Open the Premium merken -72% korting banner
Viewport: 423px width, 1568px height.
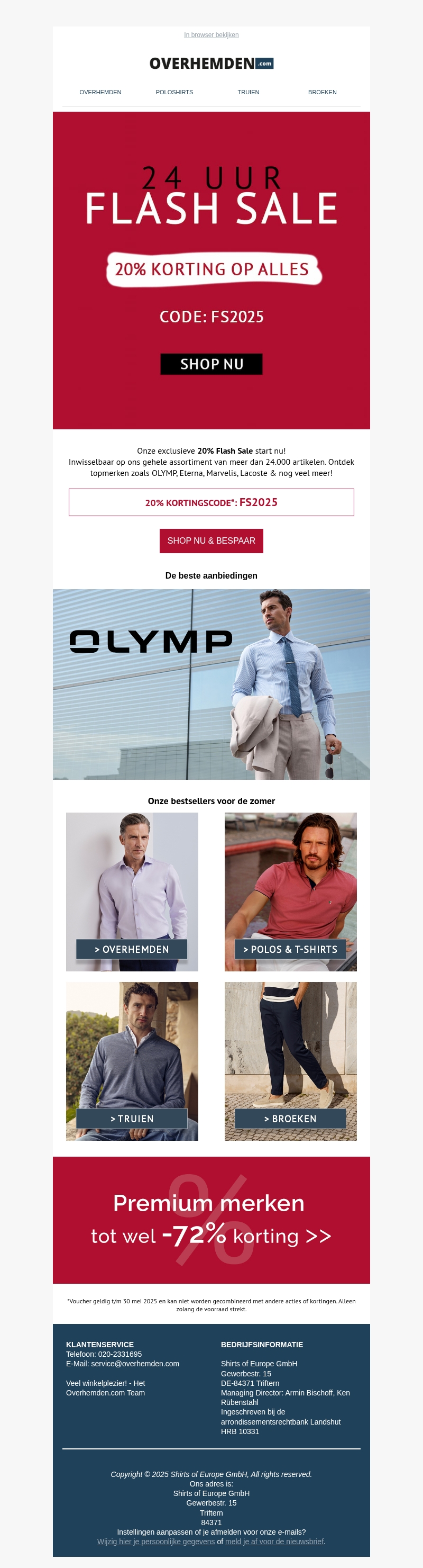pyautogui.click(x=211, y=1219)
